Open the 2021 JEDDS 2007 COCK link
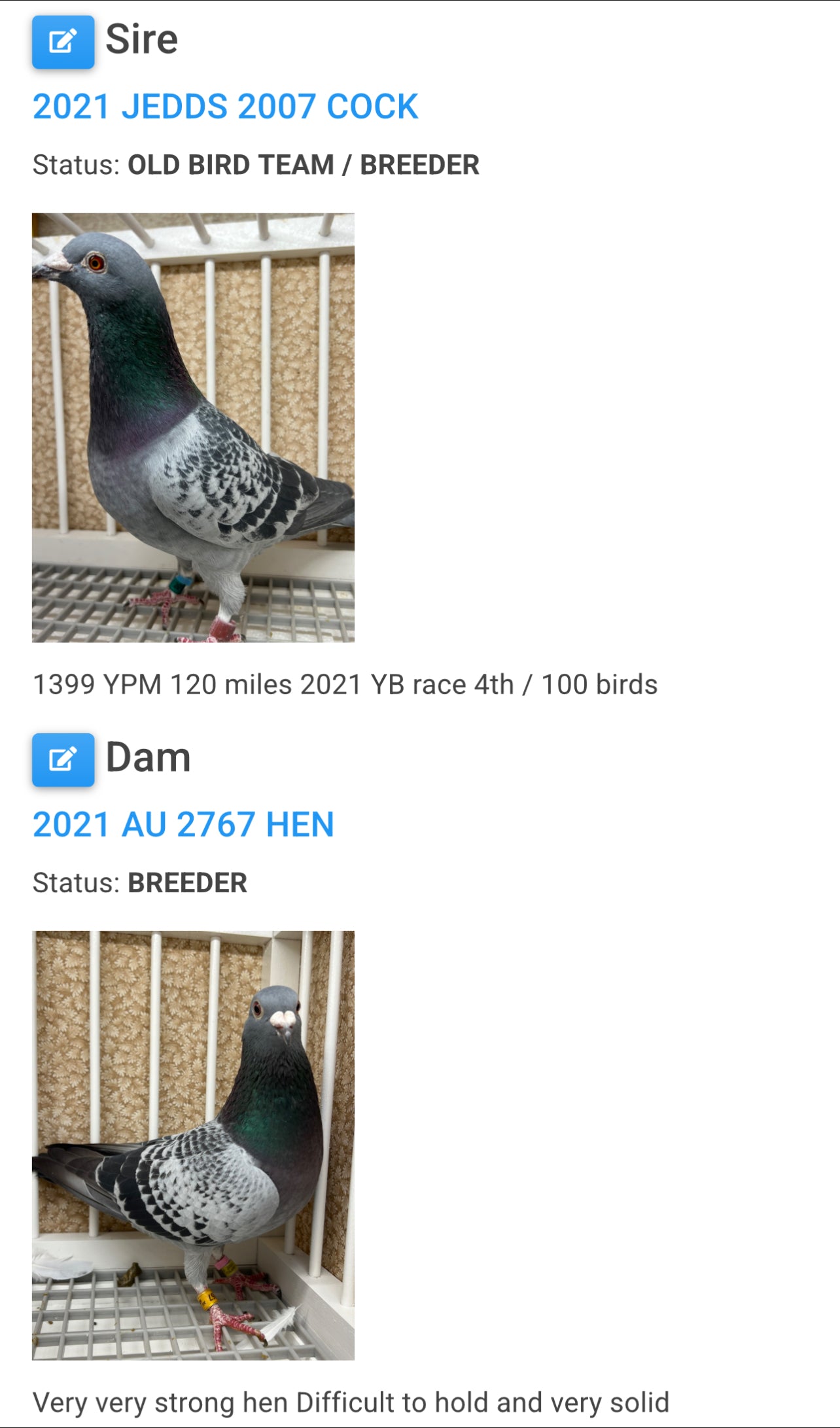Viewport: 840px width, 1428px height. [225, 107]
